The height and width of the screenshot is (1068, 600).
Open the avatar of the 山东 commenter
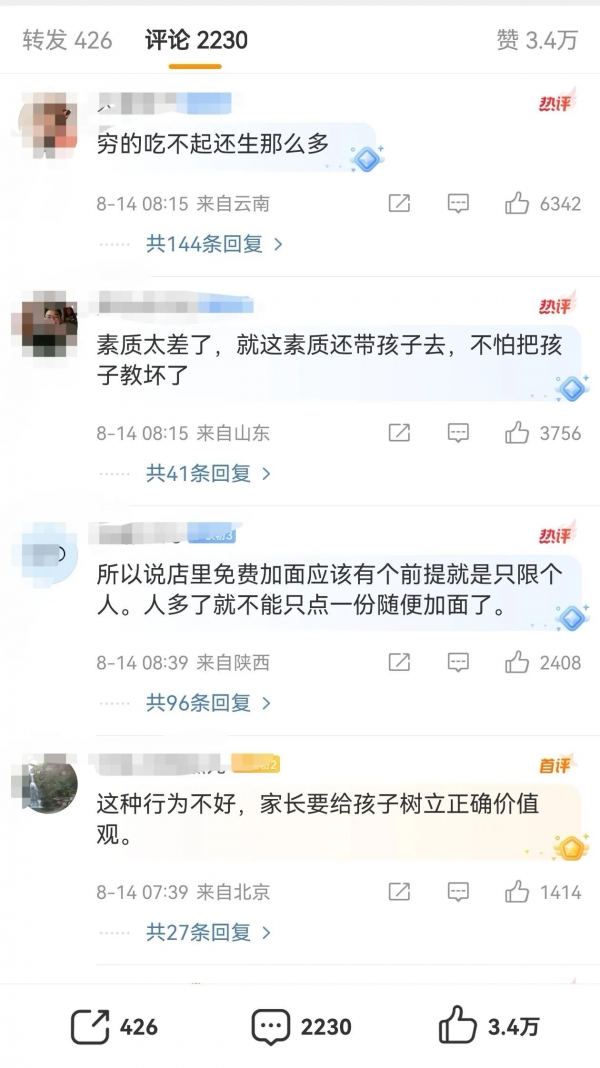pos(49,324)
